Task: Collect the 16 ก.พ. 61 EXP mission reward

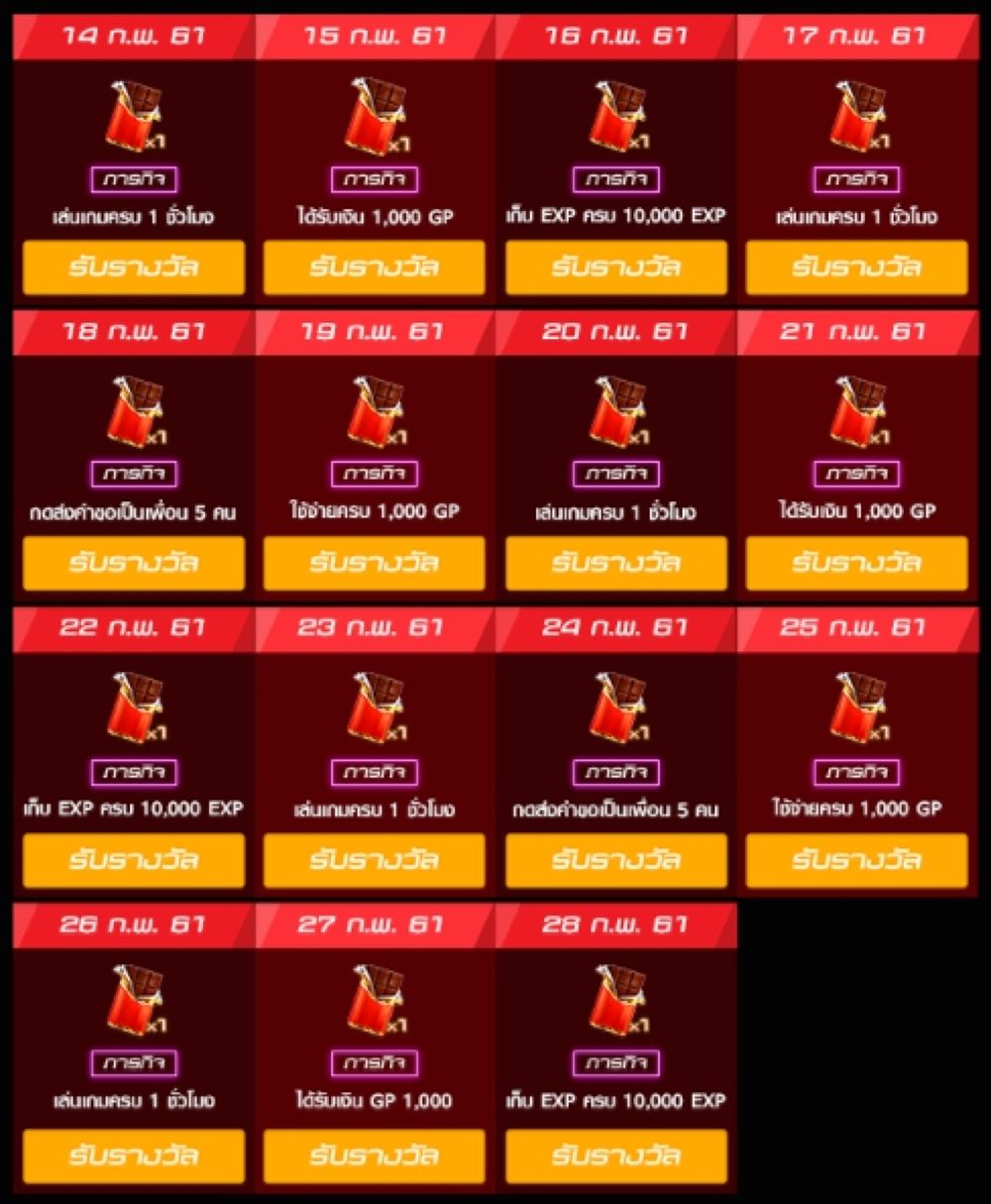Action: pyautogui.click(x=616, y=268)
